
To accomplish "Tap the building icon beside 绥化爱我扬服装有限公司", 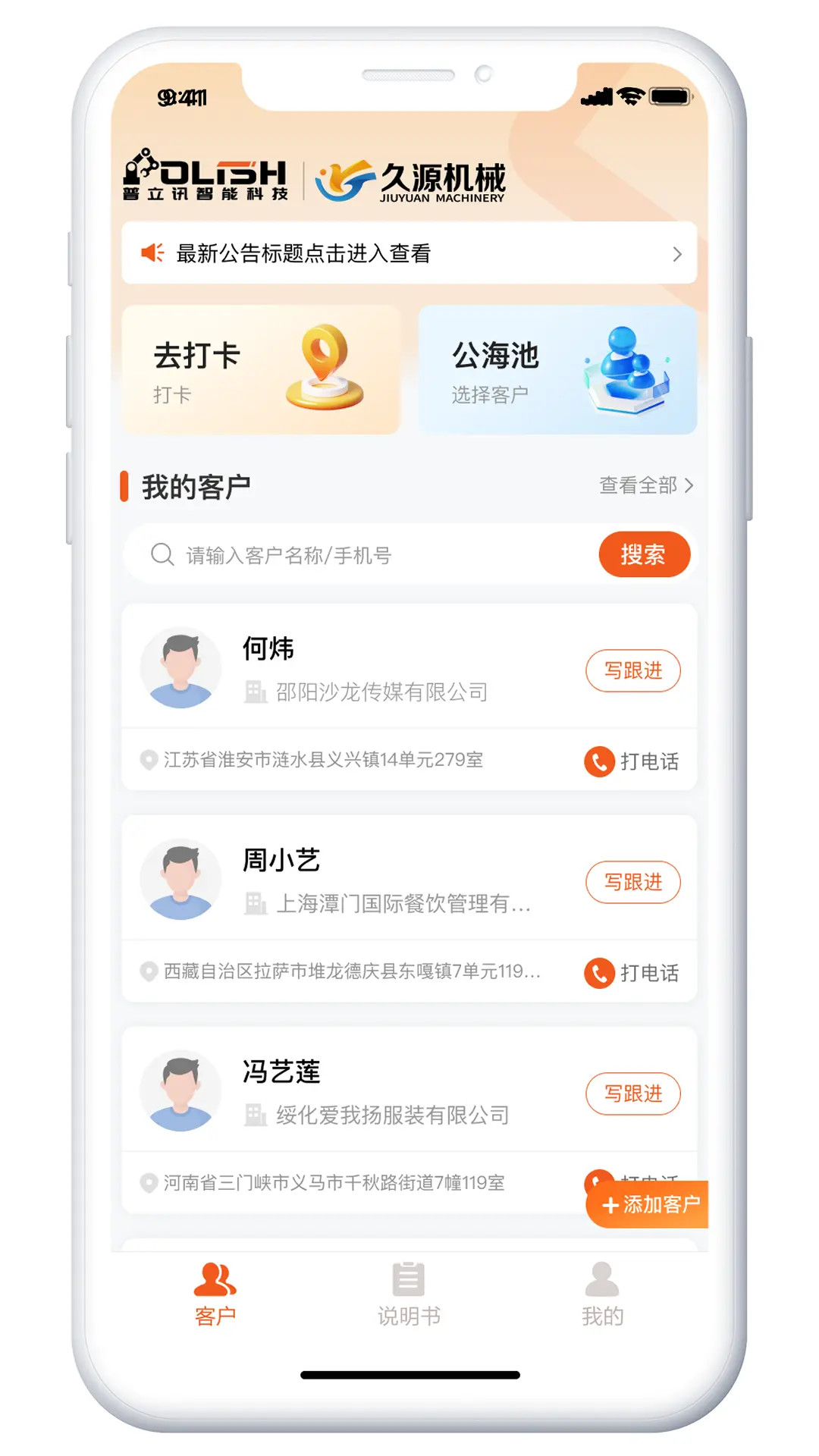I will pyautogui.click(x=254, y=1116).
